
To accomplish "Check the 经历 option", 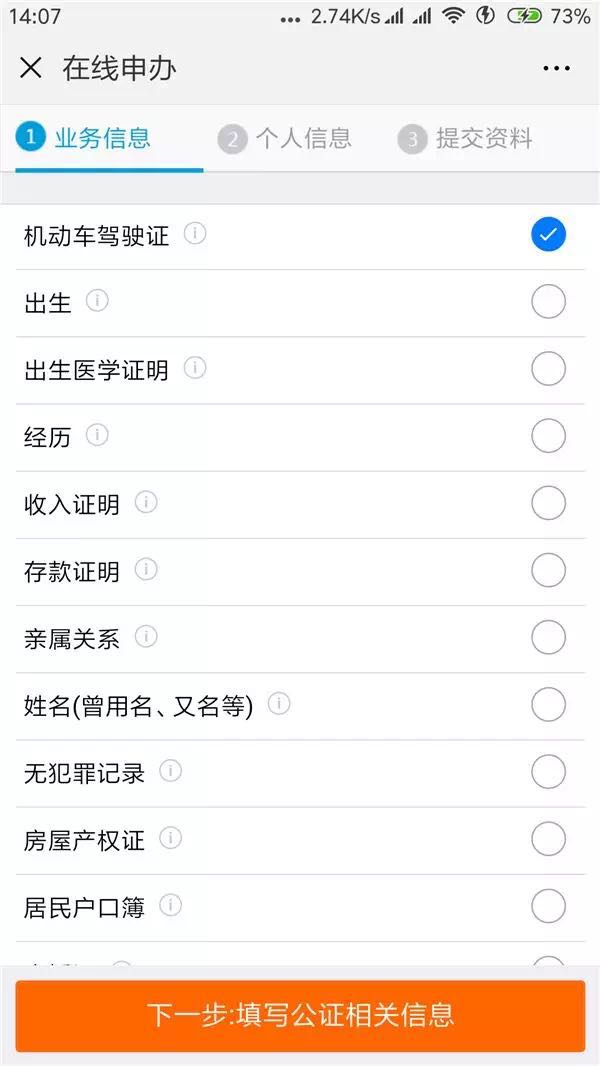I will tap(548, 436).
